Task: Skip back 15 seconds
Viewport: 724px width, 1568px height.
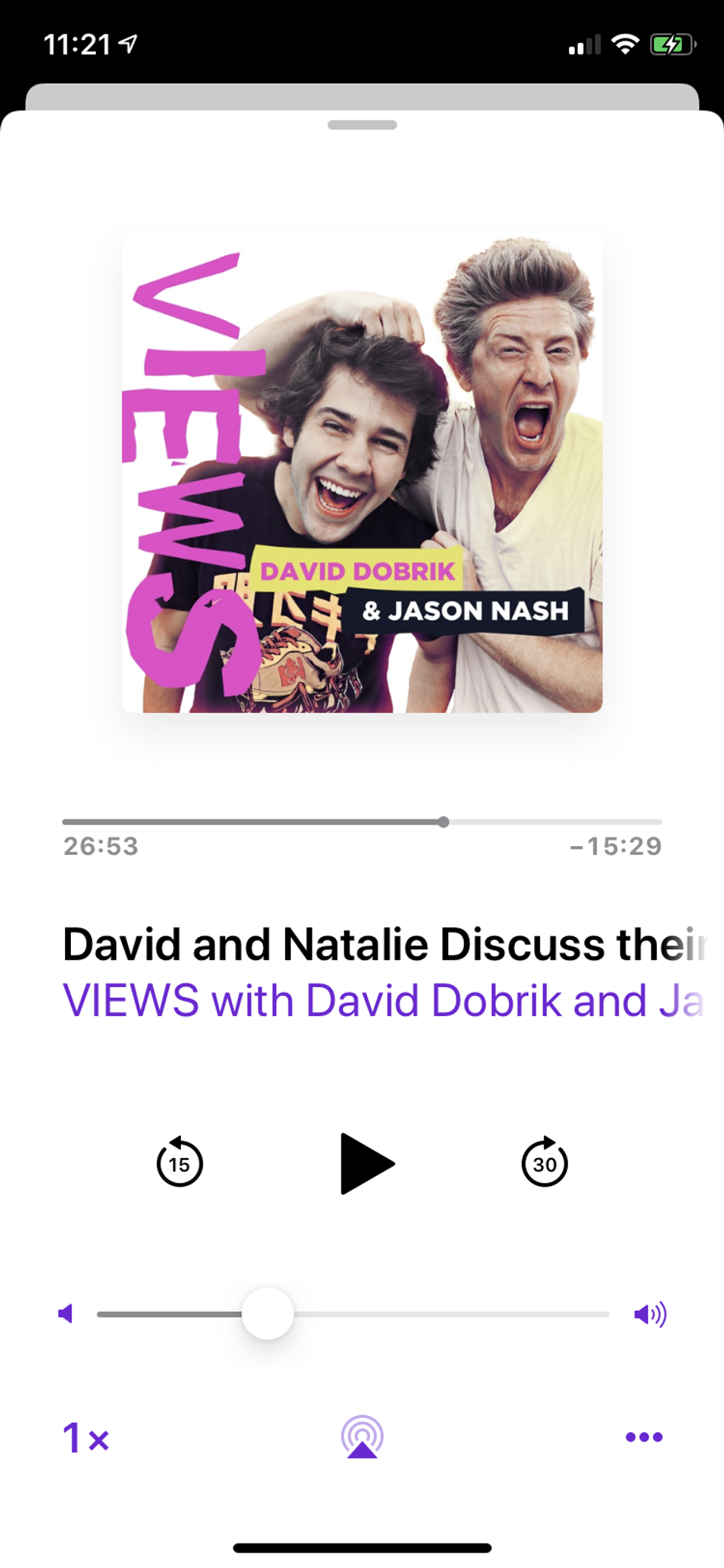Action: click(x=180, y=1163)
